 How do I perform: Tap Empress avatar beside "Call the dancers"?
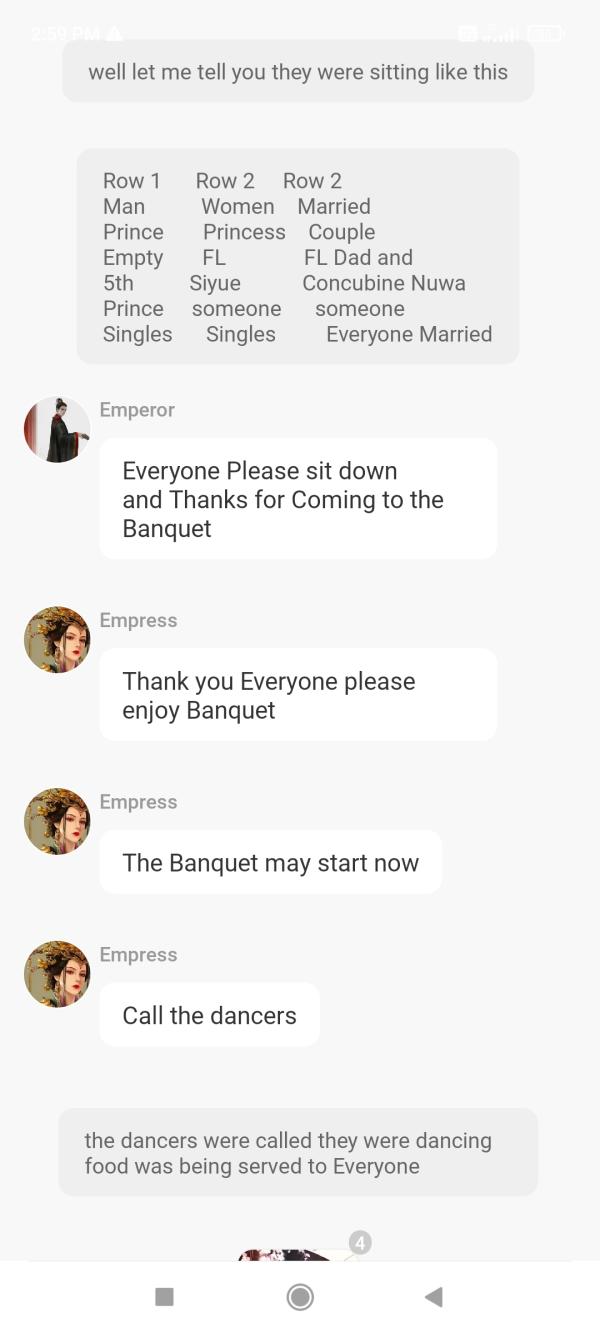pos(57,973)
